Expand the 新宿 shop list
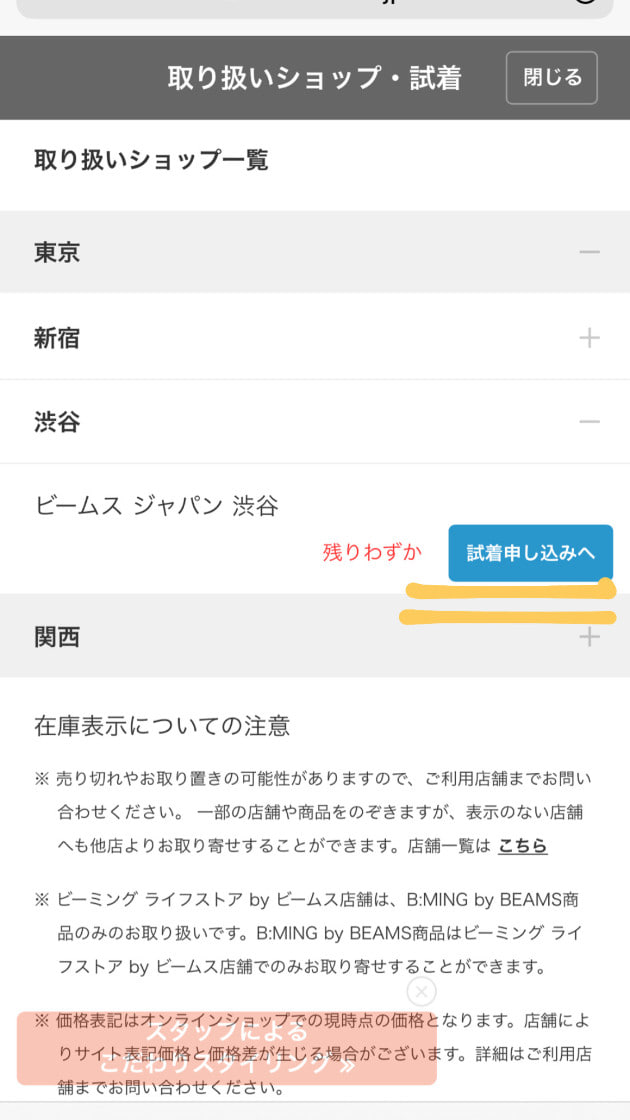 (589, 338)
